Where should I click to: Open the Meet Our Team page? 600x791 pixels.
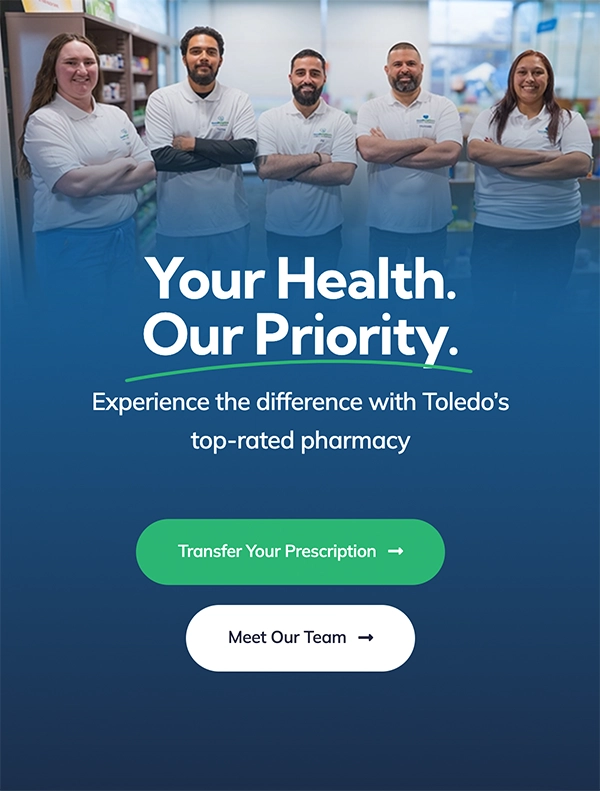pos(300,637)
